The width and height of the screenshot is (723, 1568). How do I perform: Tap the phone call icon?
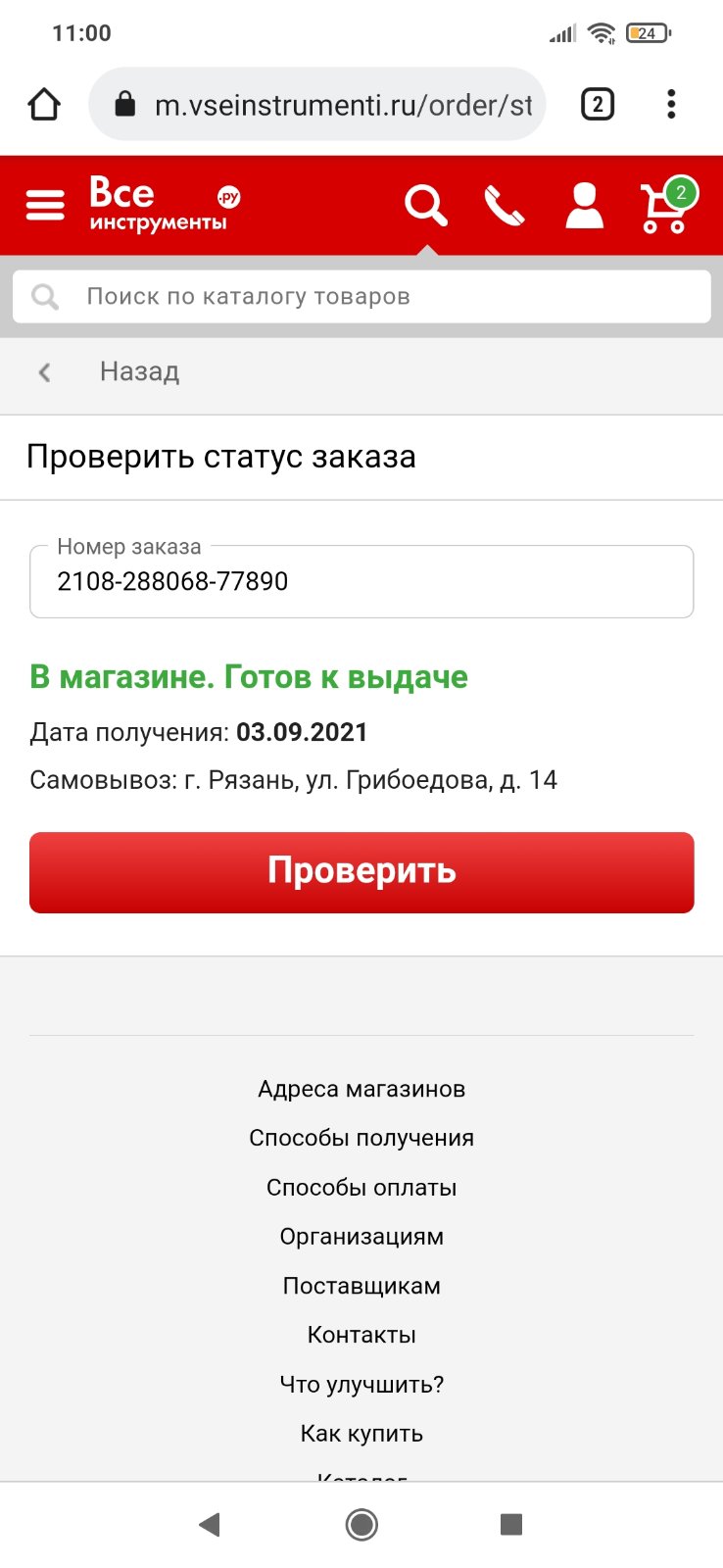(x=505, y=206)
